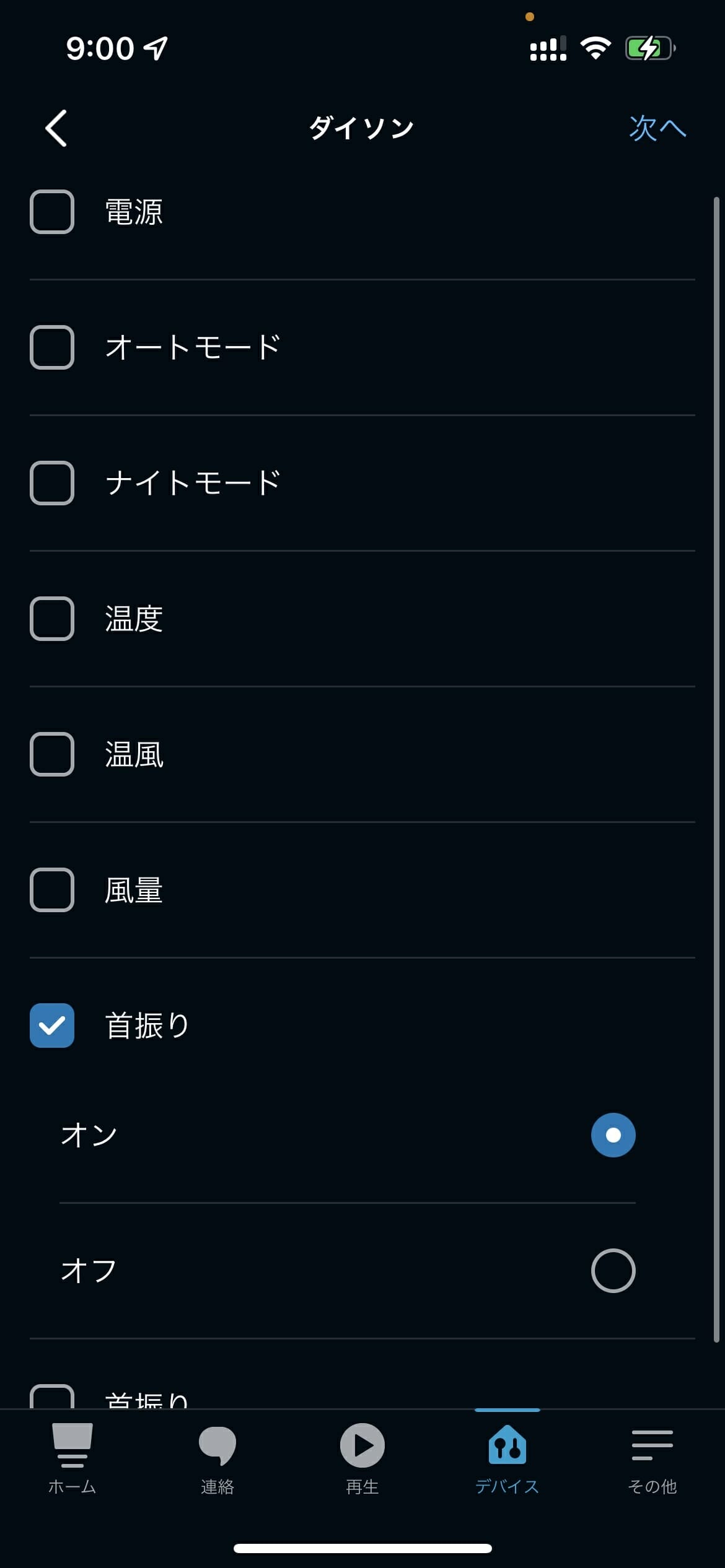Screen dimensions: 725x1568
Task: Choose the オフ radio button
Action: (613, 1271)
